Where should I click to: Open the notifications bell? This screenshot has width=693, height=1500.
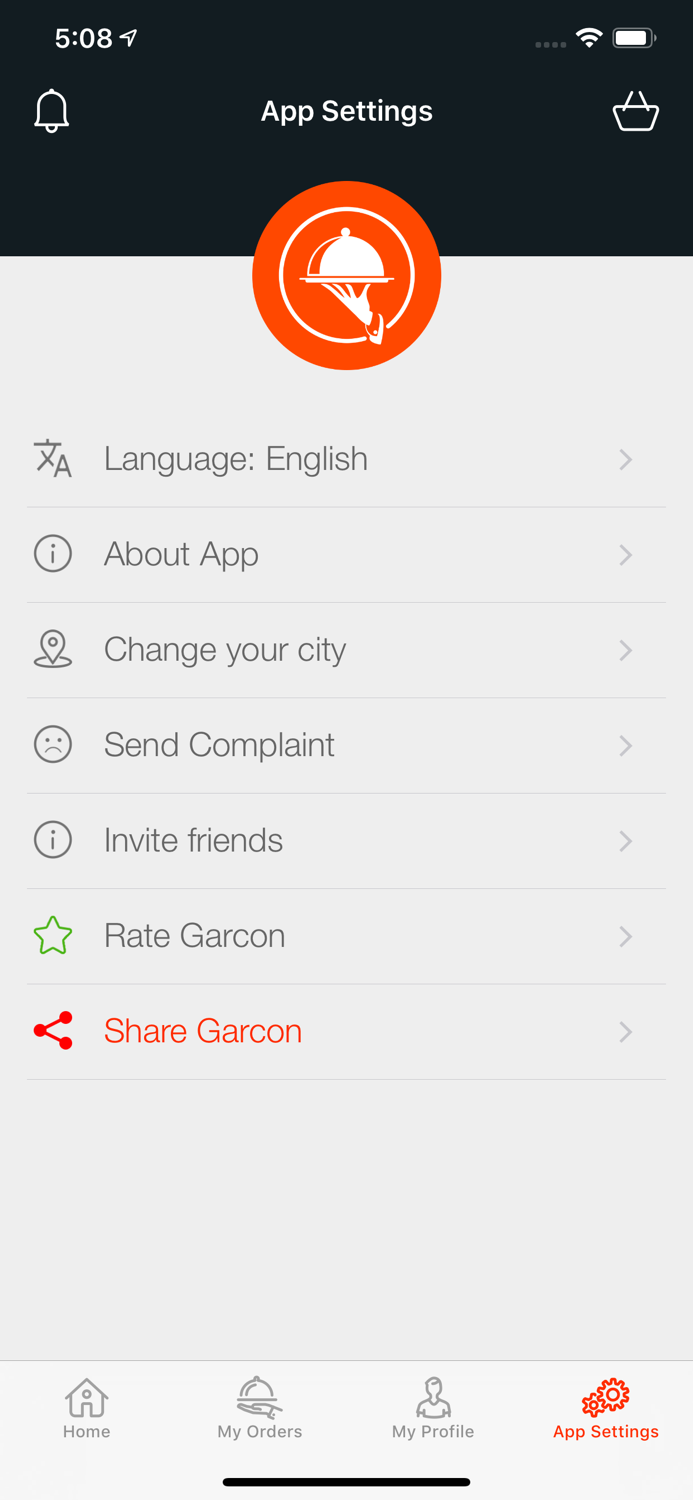52,111
